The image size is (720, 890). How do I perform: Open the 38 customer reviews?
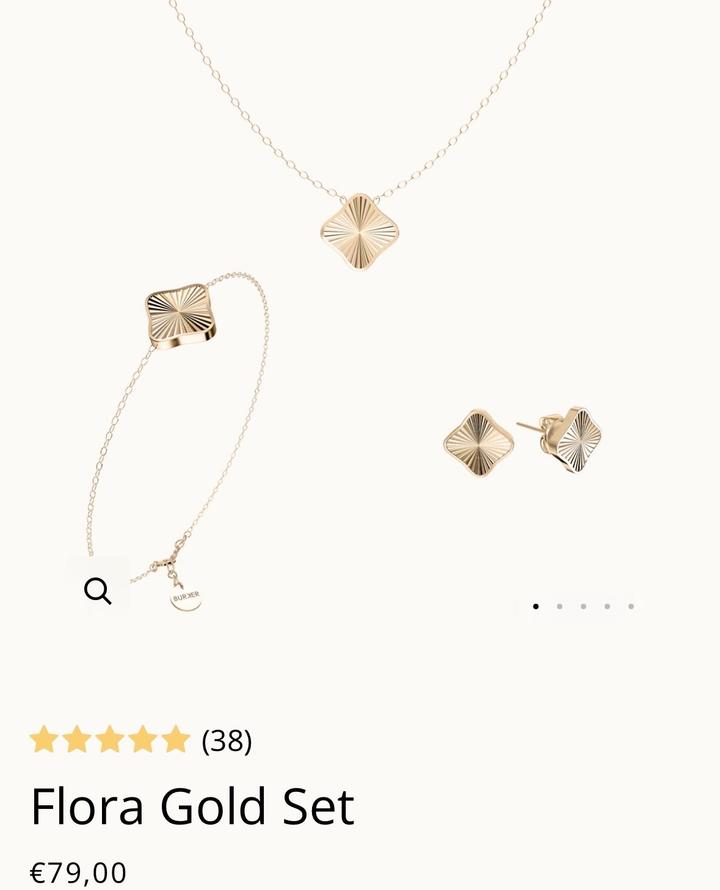click(x=227, y=741)
